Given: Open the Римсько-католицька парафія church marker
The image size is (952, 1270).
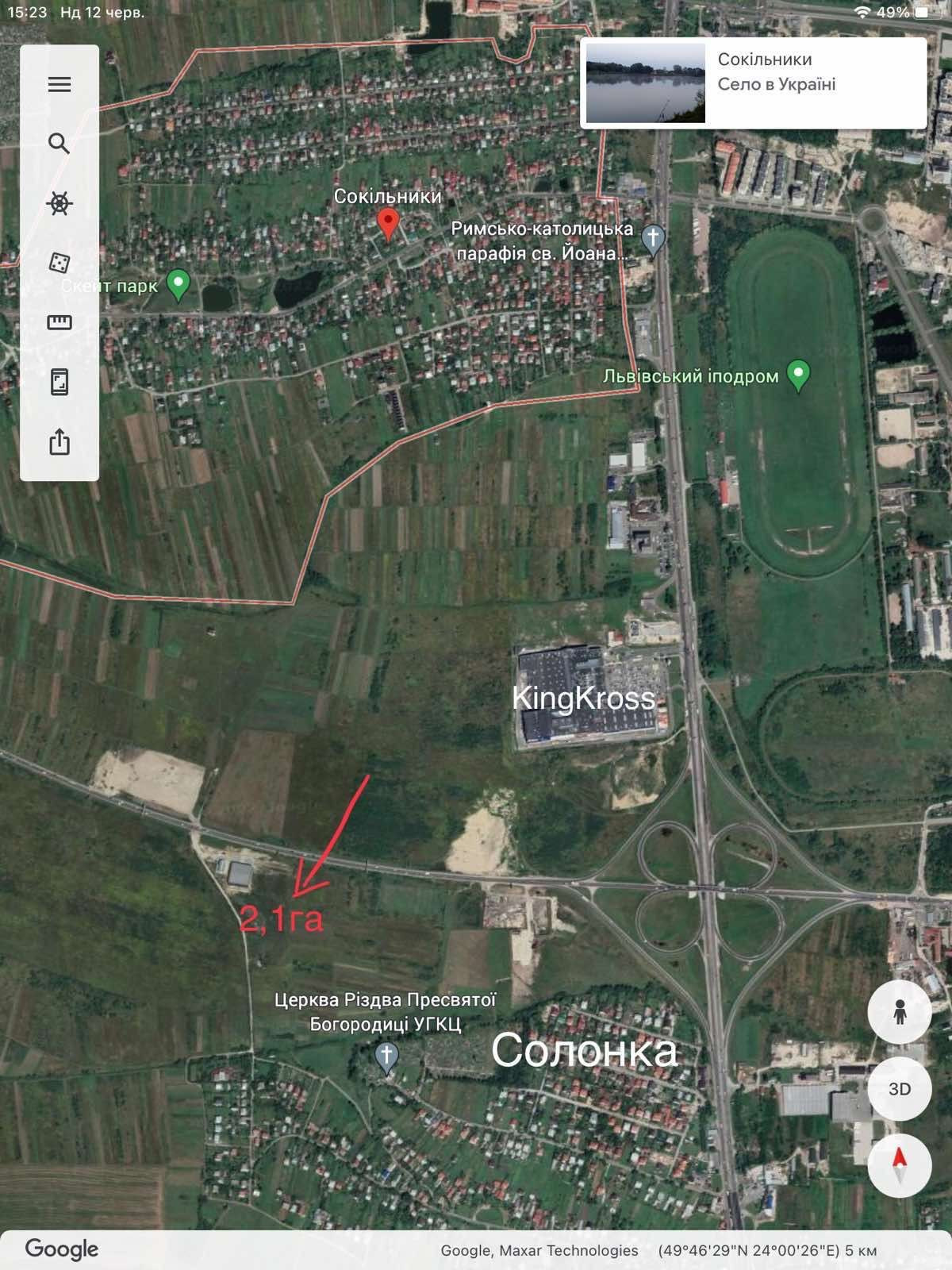Looking at the screenshot, I should pyautogui.click(x=653, y=239).
